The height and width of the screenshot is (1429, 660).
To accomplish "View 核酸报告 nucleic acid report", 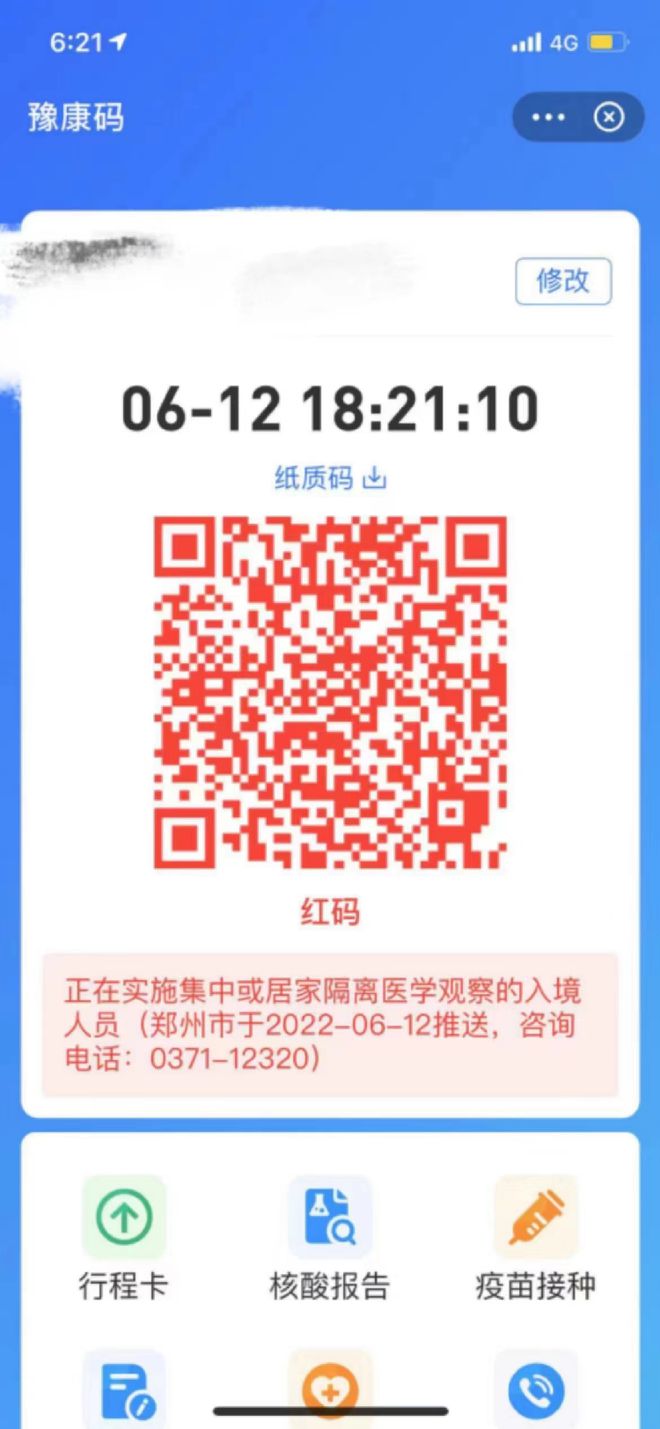I will point(330,1217).
